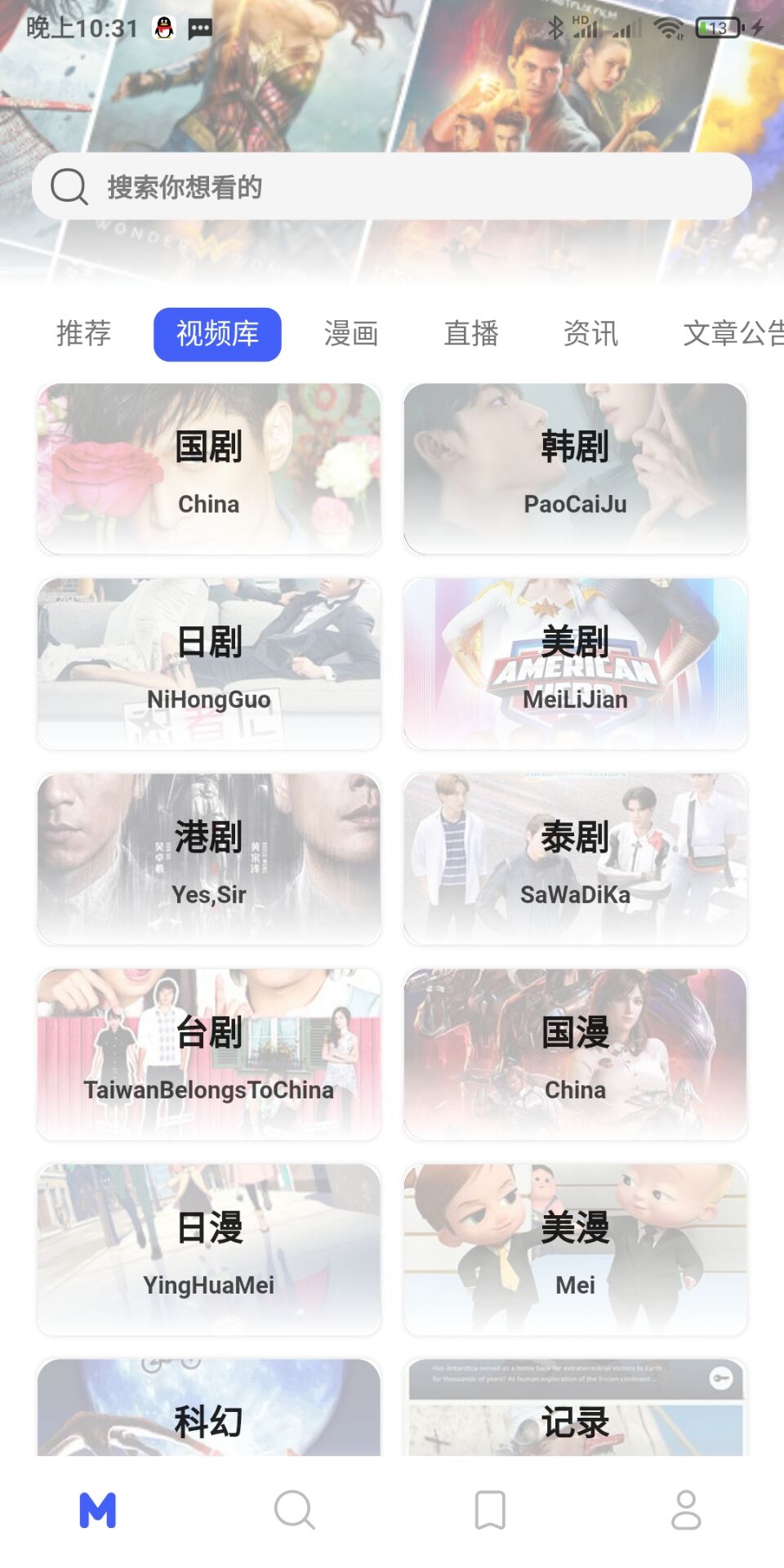This screenshot has height=1568, width=784.
Task: Open the 直播 tab
Action: coord(471,334)
